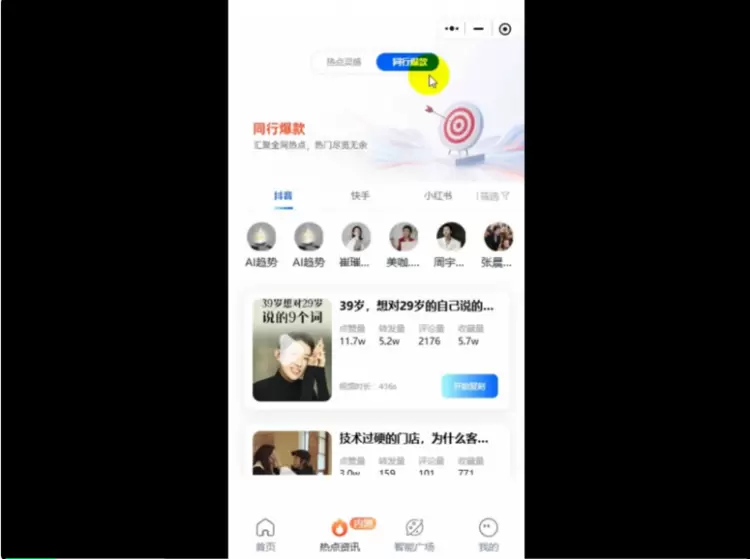Select the 周宇 account avatar
The width and height of the screenshot is (750, 559).
tap(451, 237)
